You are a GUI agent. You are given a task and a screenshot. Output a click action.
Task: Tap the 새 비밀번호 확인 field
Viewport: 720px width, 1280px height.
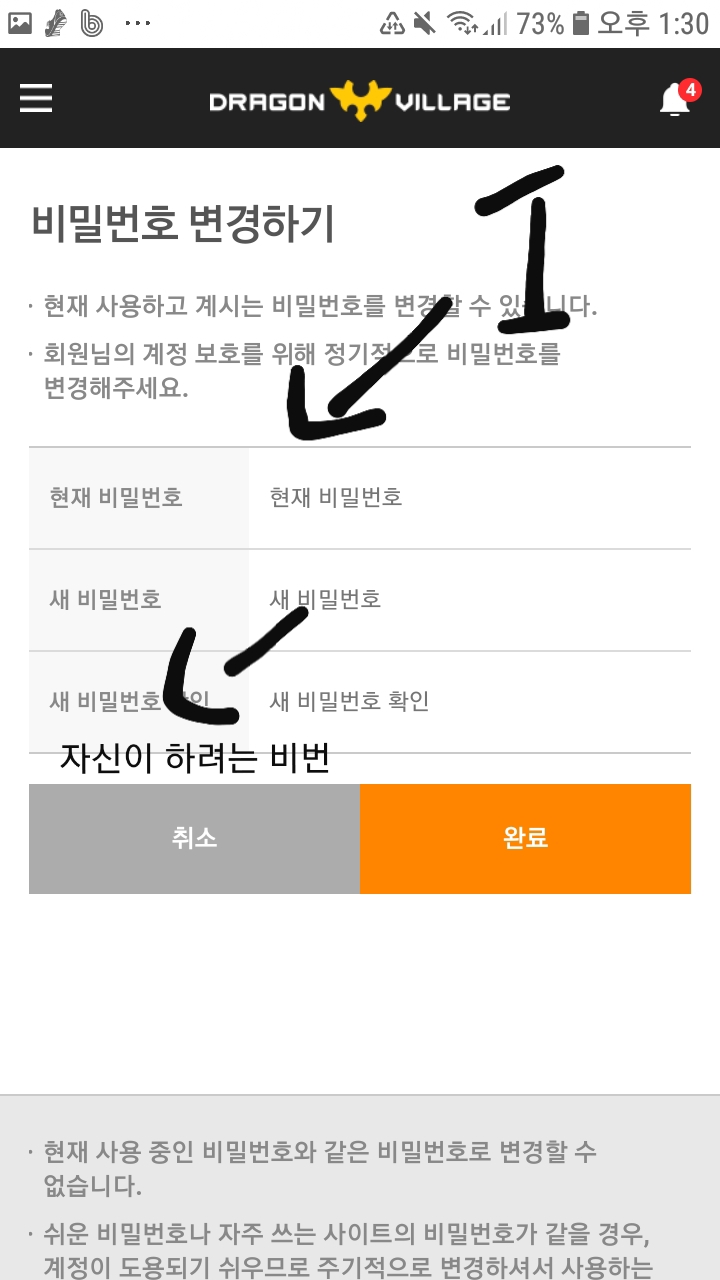[x=468, y=702]
